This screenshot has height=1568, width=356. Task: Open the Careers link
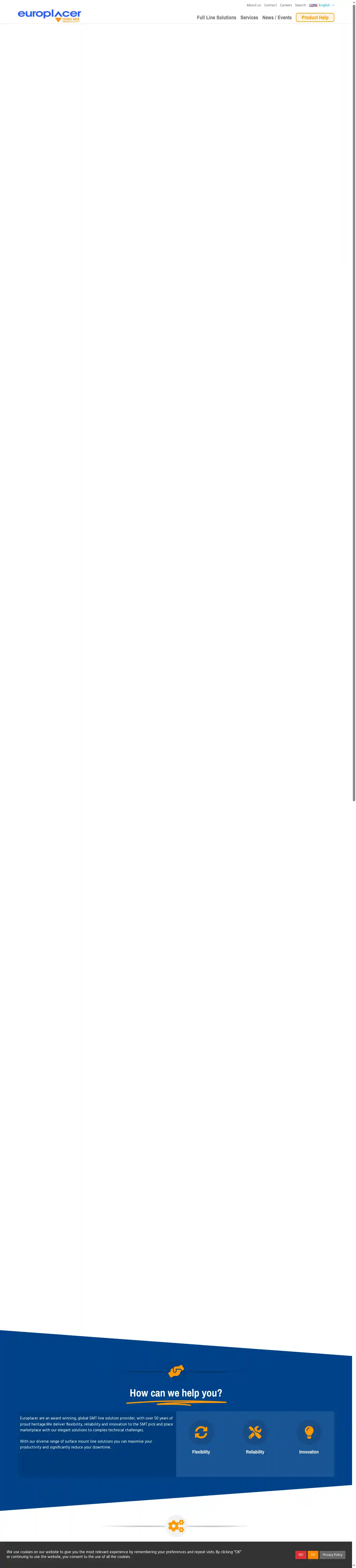pos(285,5)
